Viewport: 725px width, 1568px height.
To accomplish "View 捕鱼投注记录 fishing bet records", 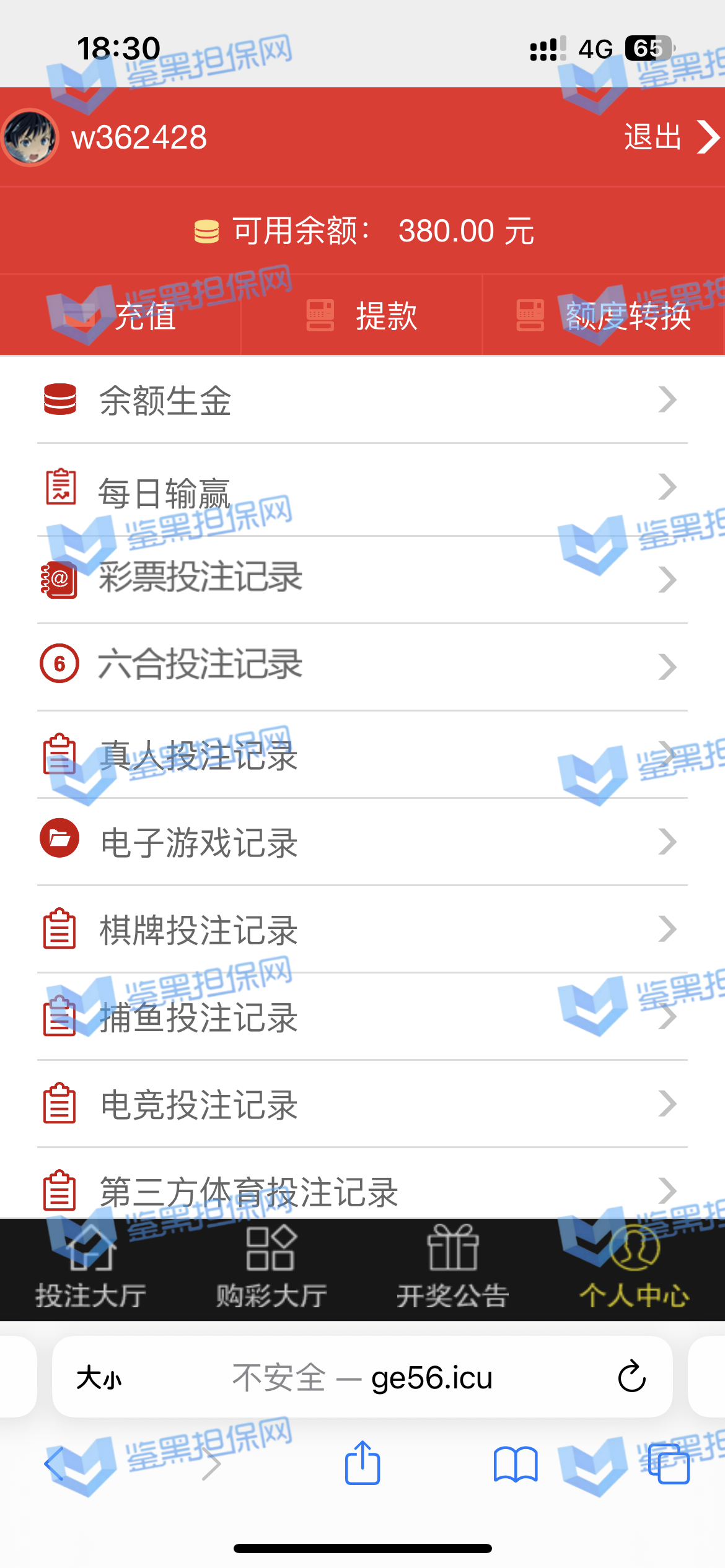I will (x=362, y=1016).
